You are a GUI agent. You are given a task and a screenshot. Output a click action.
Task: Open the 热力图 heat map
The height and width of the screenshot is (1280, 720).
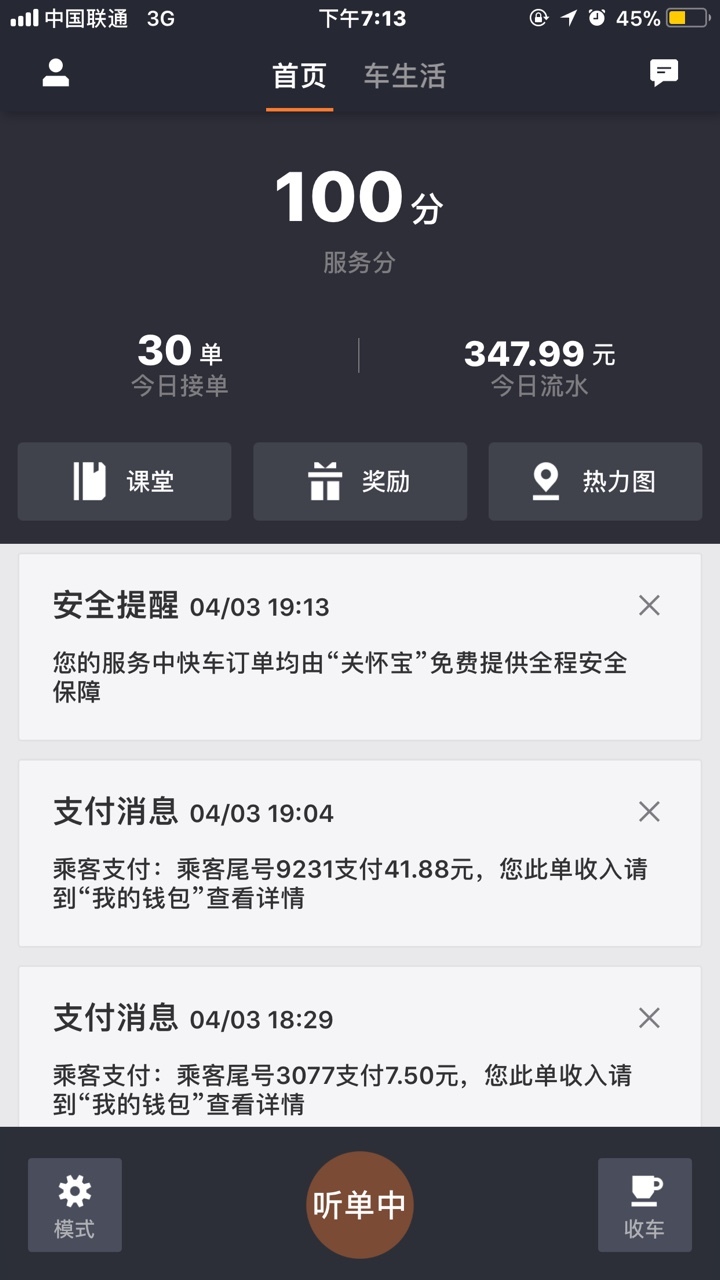coord(595,482)
